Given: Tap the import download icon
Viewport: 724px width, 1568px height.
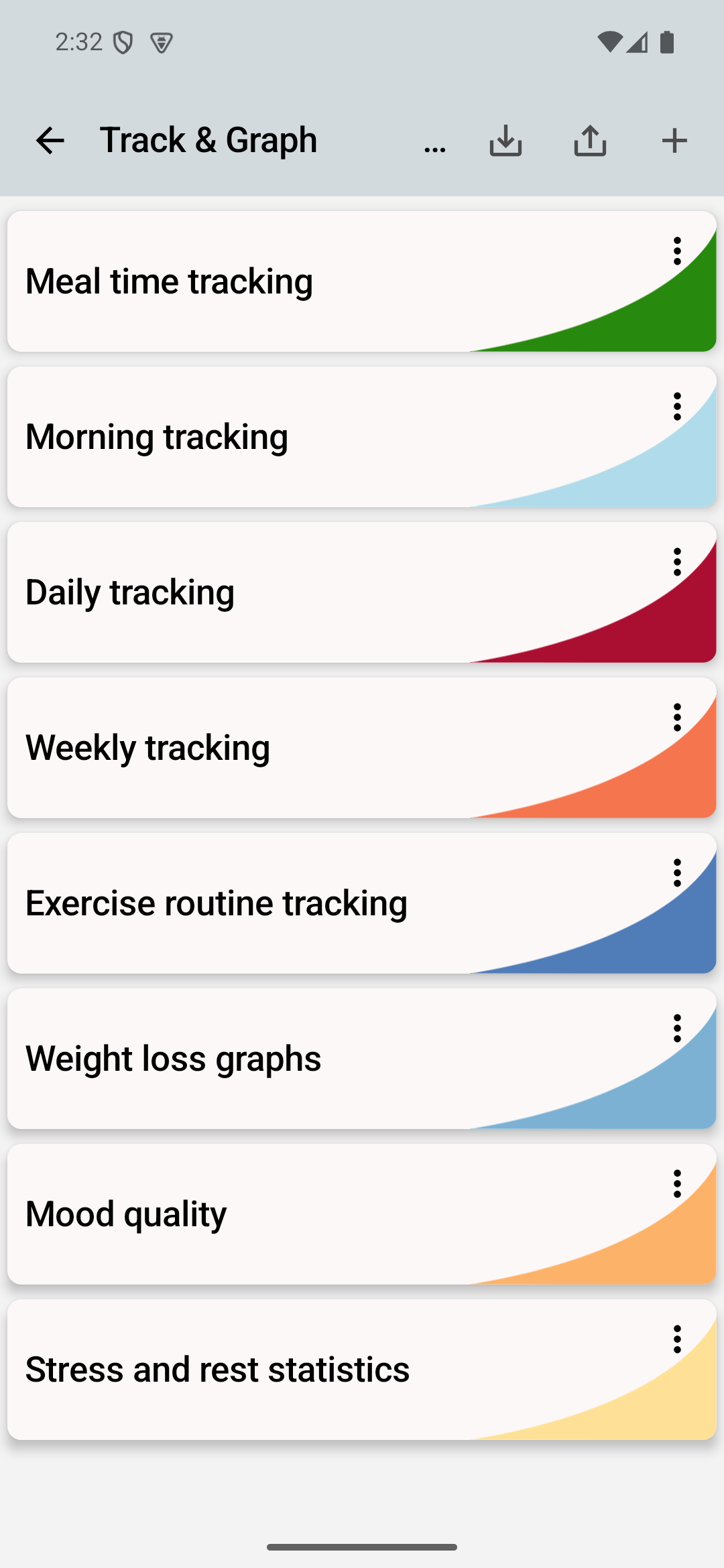Looking at the screenshot, I should click(505, 141).
